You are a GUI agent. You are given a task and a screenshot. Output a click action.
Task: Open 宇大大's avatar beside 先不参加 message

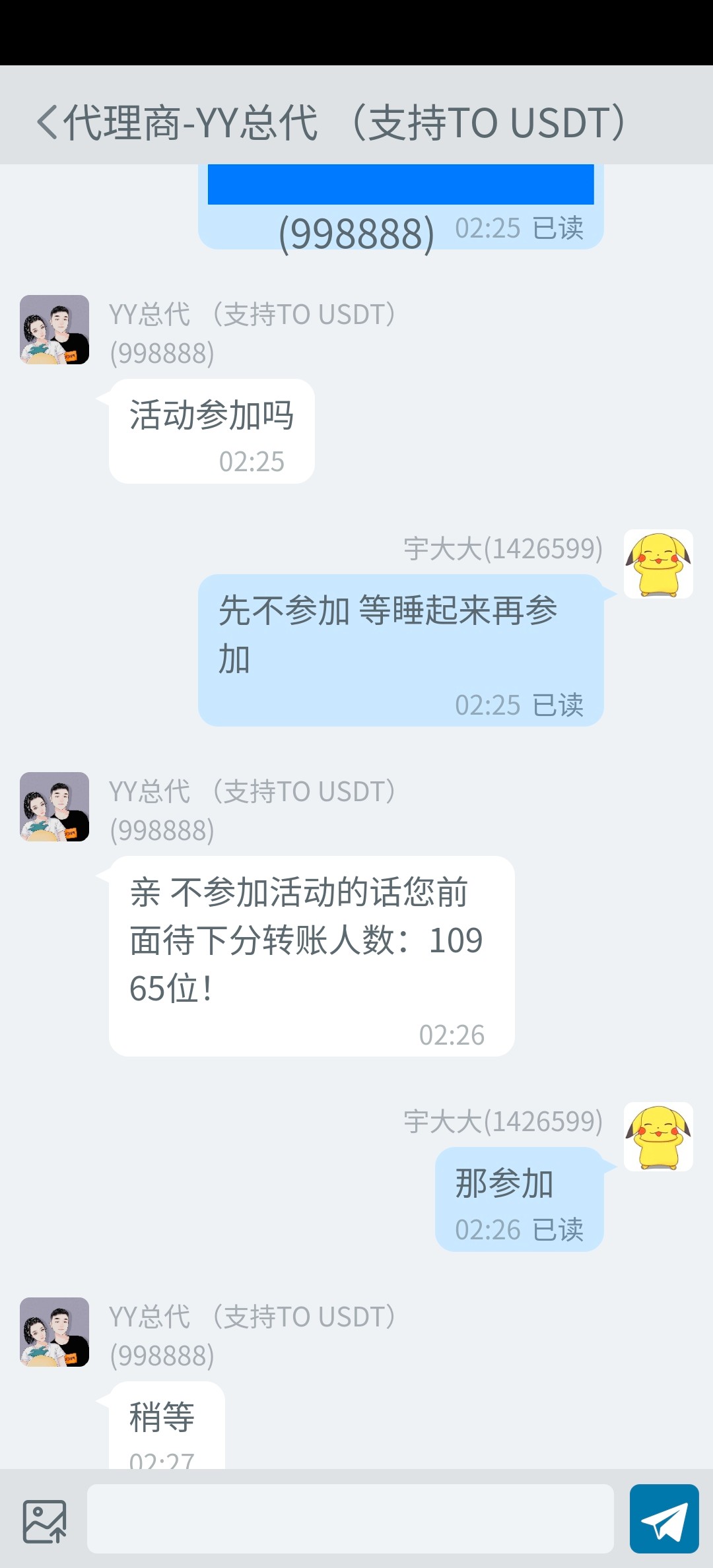(x=658, y=564)
